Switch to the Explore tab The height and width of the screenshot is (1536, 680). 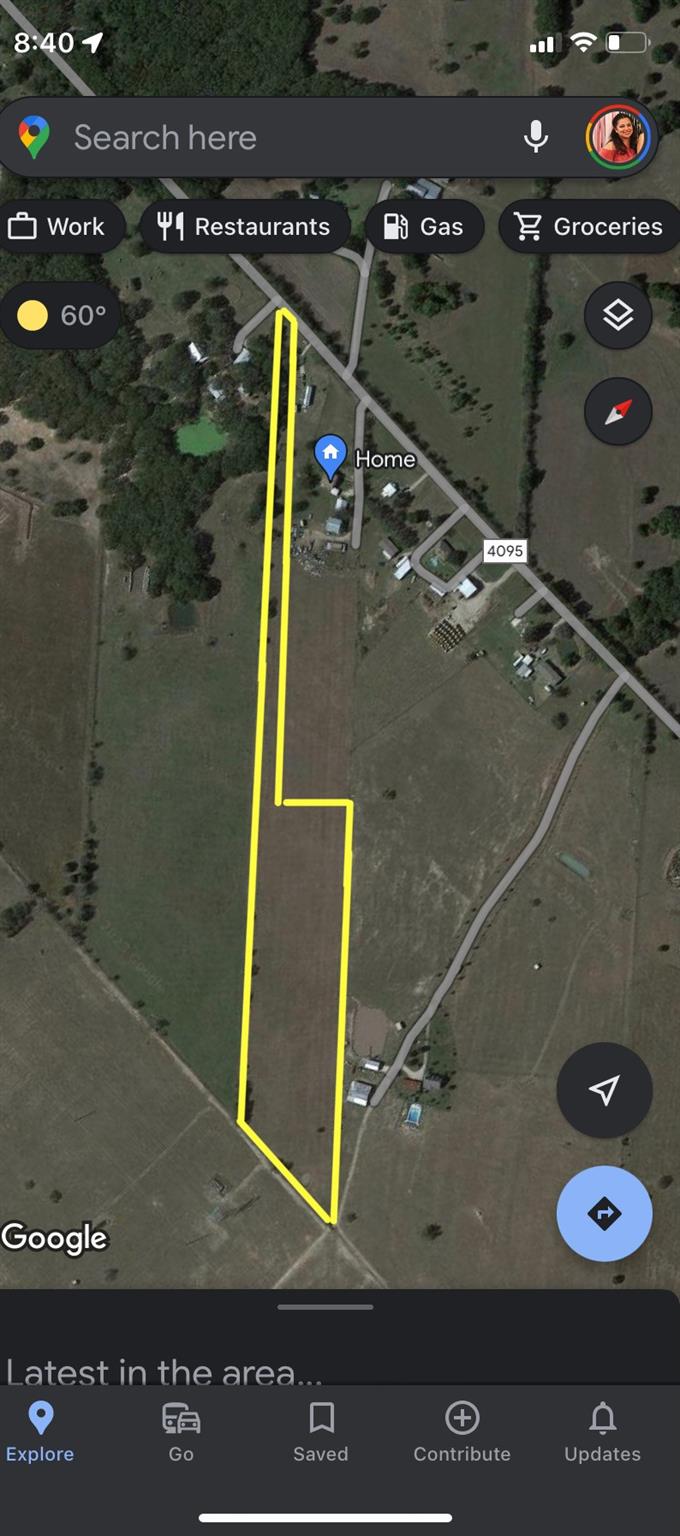click(40, 1432)
